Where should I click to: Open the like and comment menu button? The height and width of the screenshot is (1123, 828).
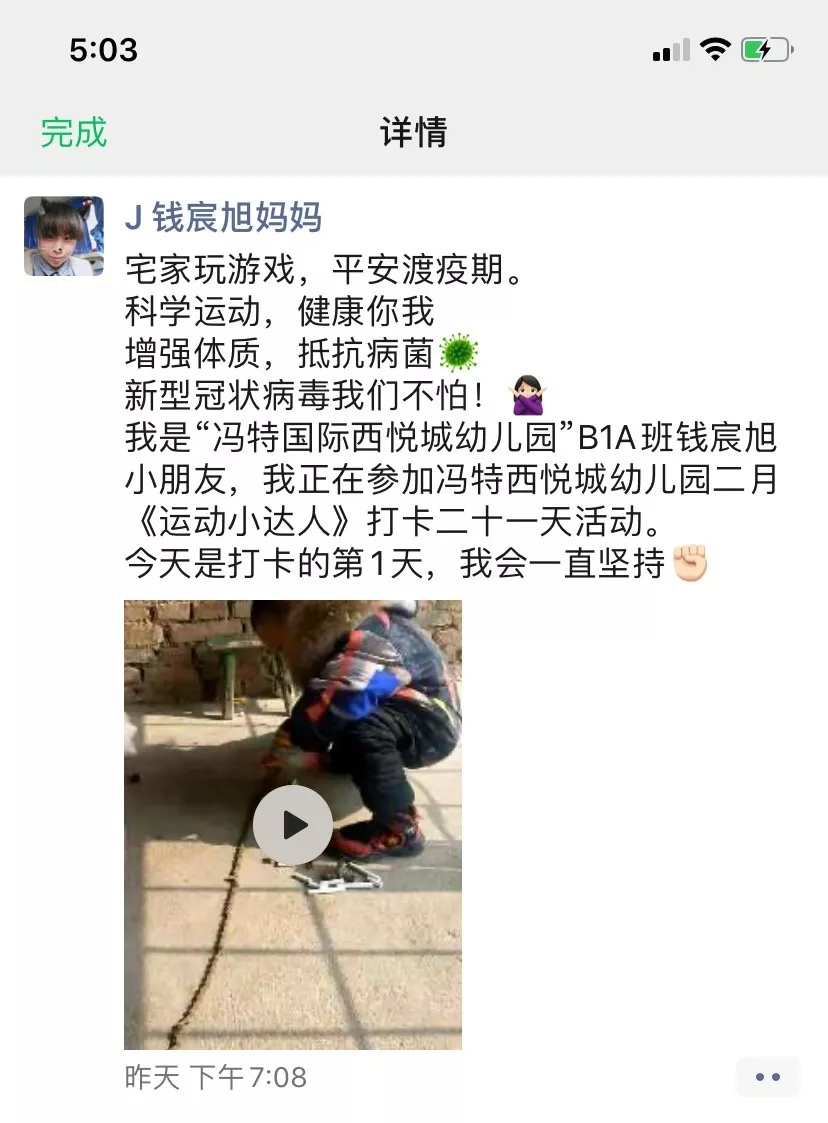pyautogui.click(x=767, y=1077)
